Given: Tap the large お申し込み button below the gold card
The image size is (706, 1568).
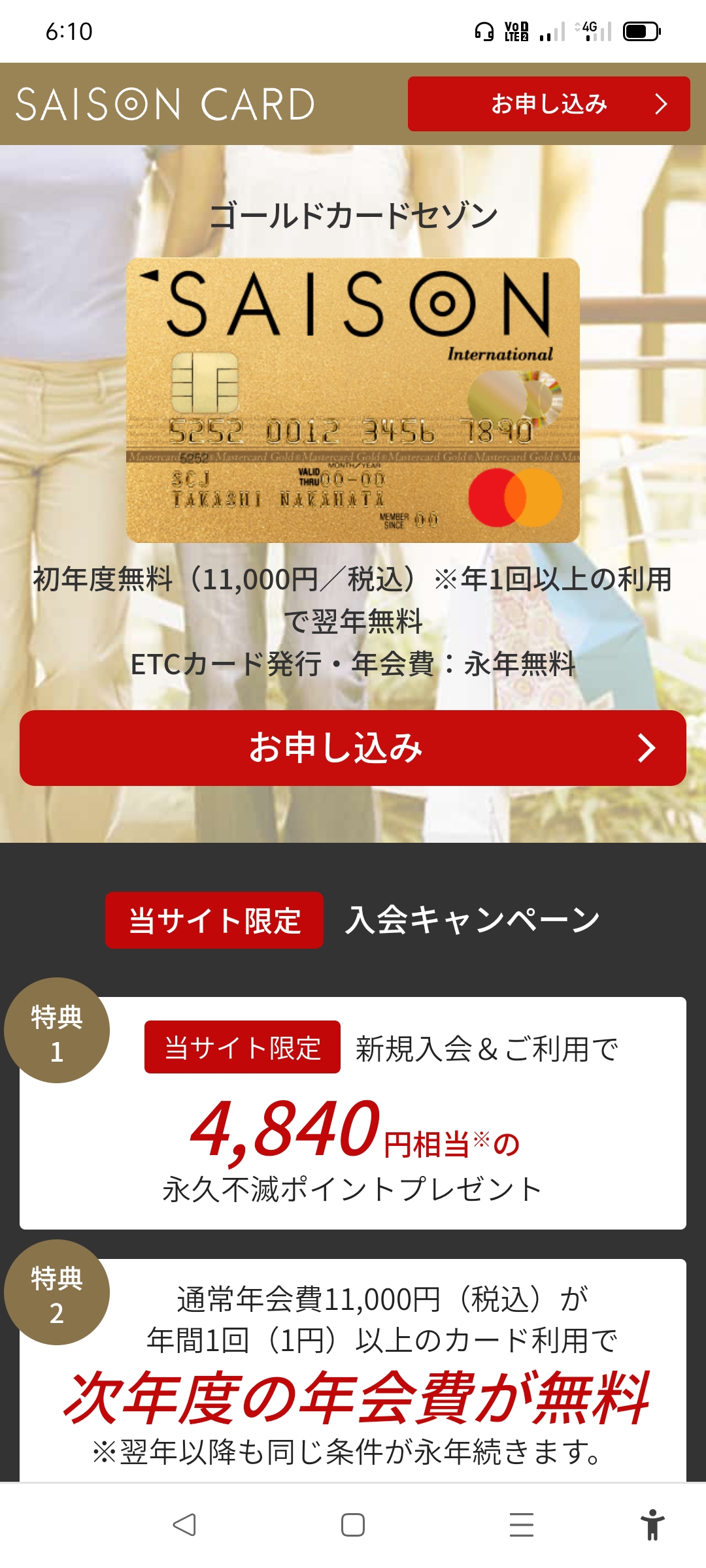Looking at the screenshot, I should 353,747.
